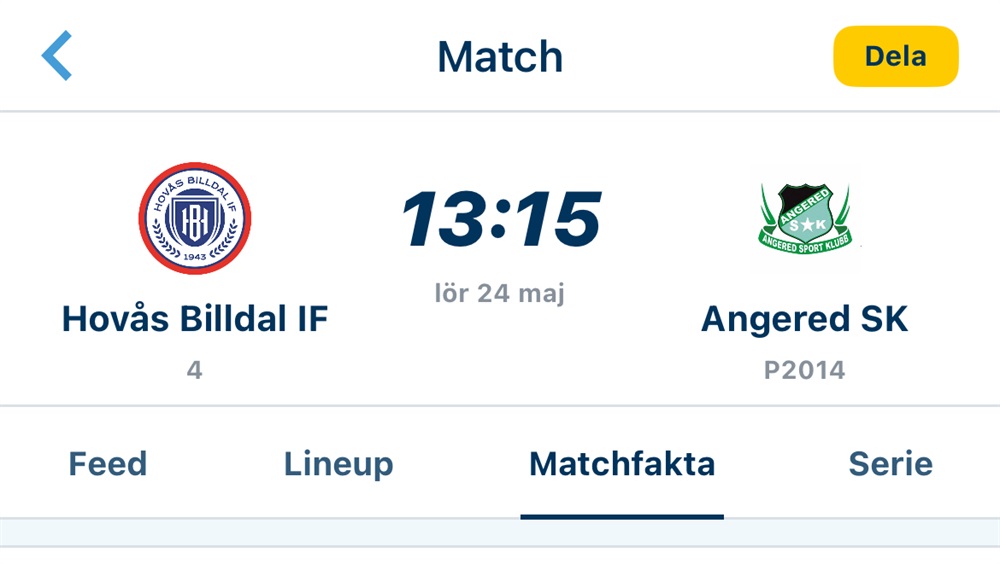The image size is (1000, 564).
Task: Select the Matchfakta tab
Action: pyautogui.click(x=621, y=464)
